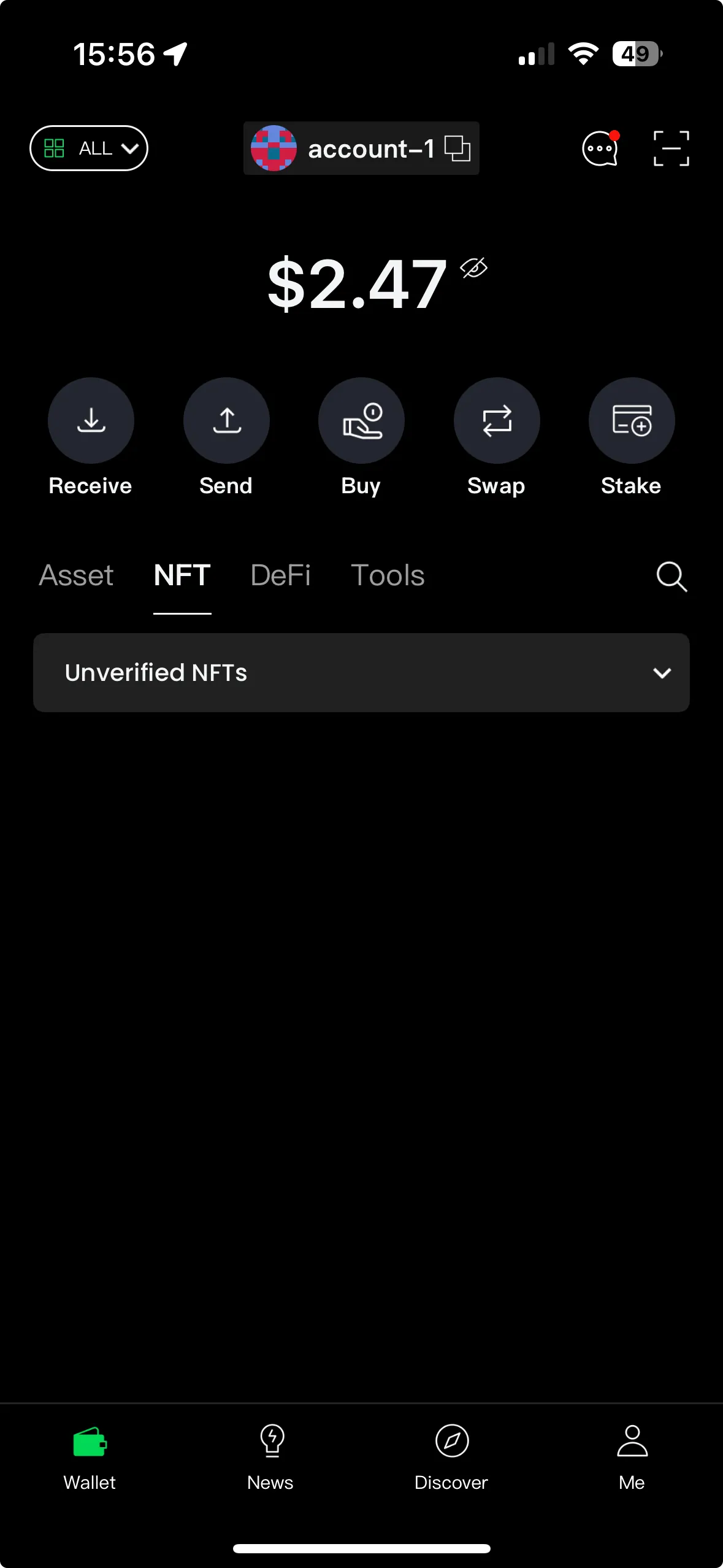This screenshot has height=1568, width=723.
Task: Open the ALL network dropdown
Action: [x=88, y=148]
